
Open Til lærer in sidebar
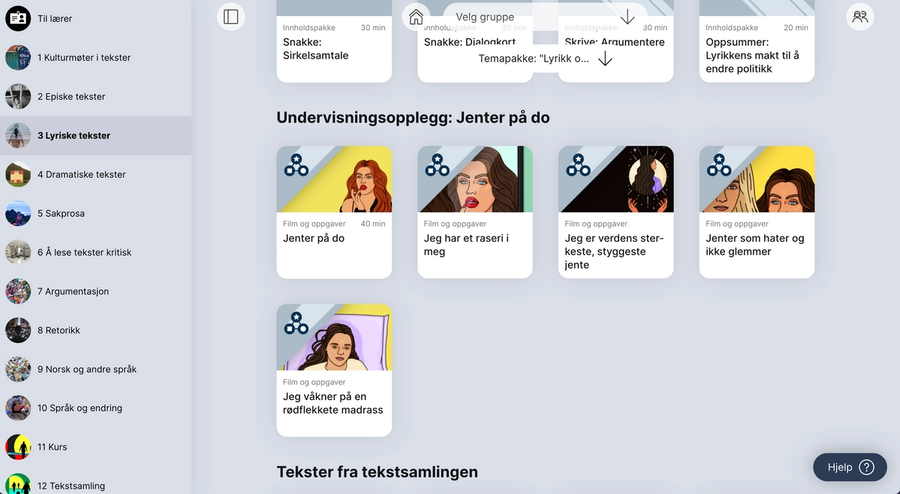pos(55,19)
